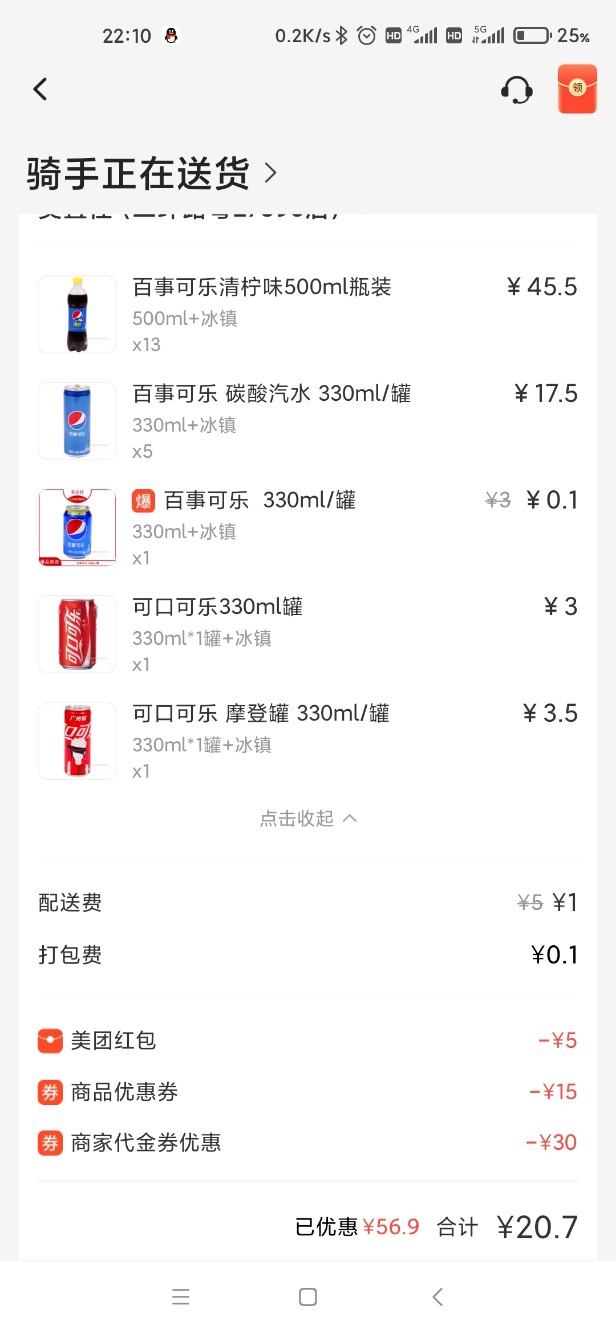
Task: Open the red envelope coupon icon
Action: tap(577, 89)
